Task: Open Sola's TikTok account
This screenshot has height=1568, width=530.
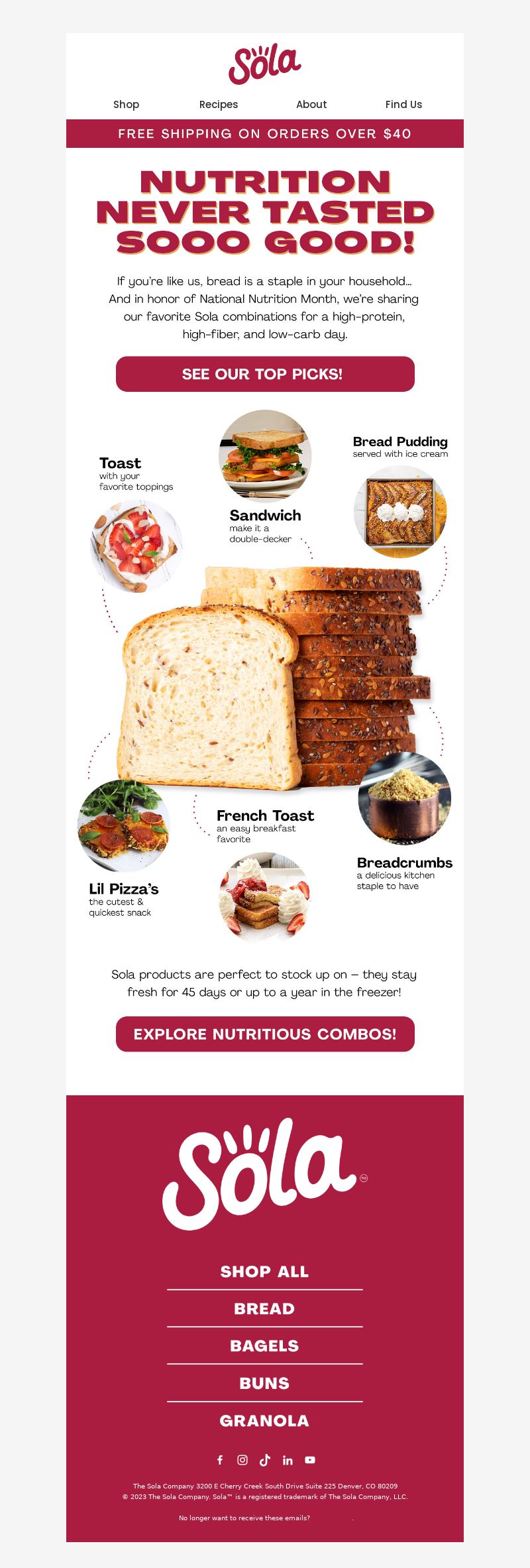Action: pos(265,1460)
